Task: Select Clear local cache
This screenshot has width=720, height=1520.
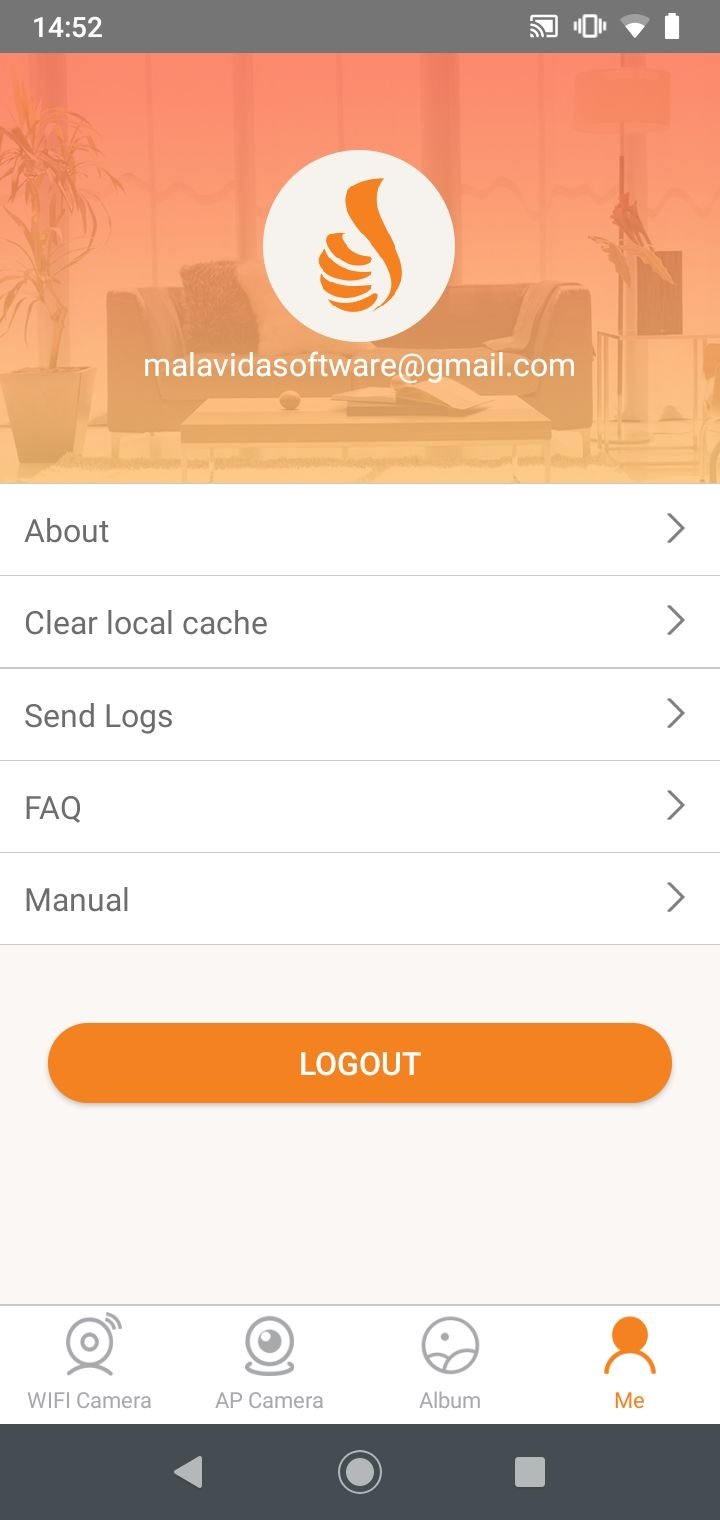Action: [x=360, y=622]
